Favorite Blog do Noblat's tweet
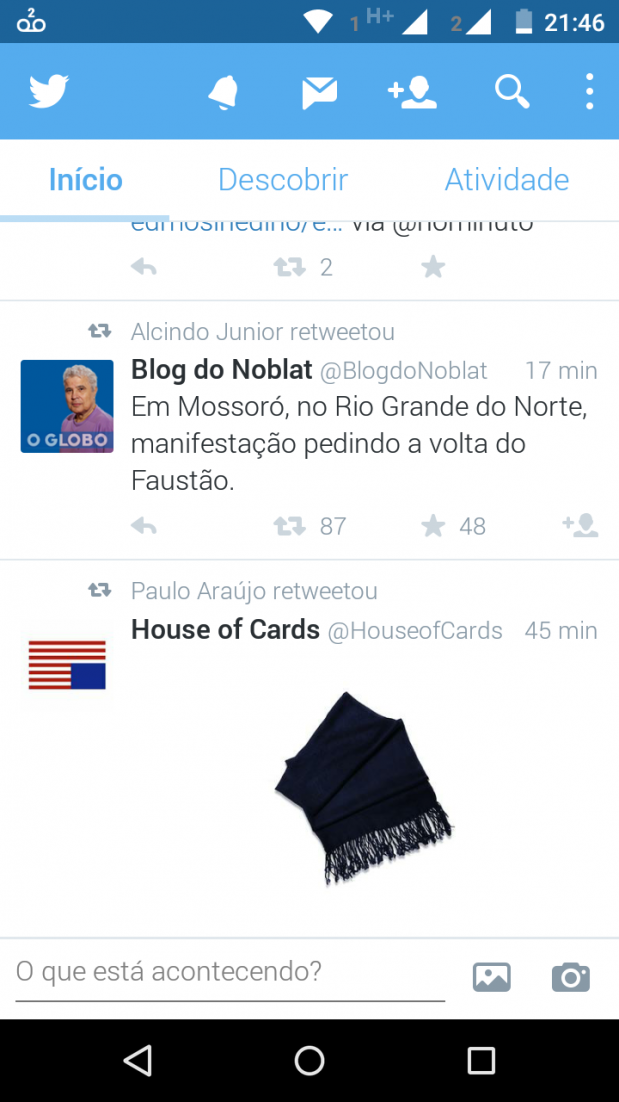Image resolution: width=619 pixels, height=1102 pixels. pos(433,526)
